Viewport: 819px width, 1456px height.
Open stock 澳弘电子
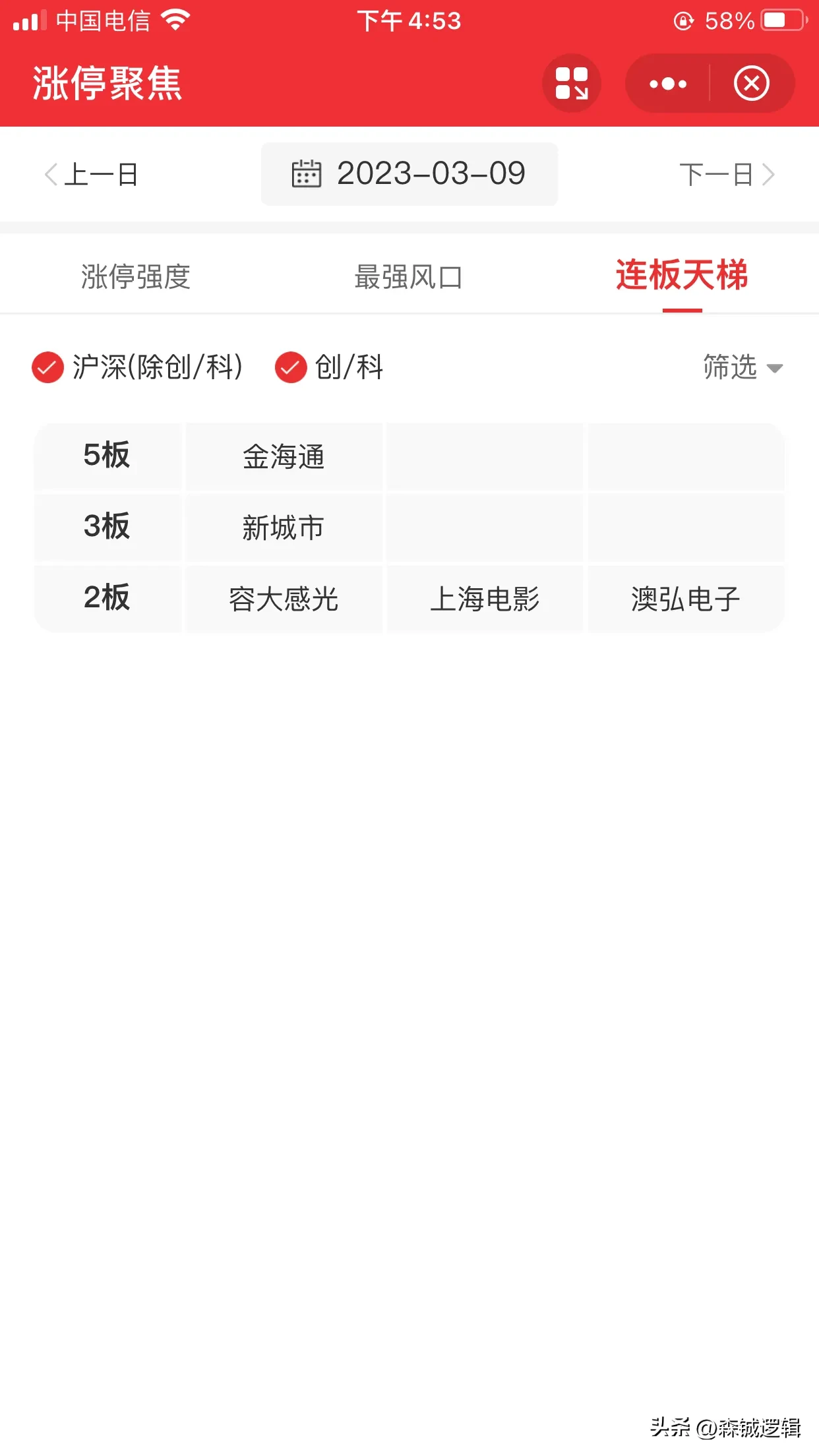[x=686, y=599]
